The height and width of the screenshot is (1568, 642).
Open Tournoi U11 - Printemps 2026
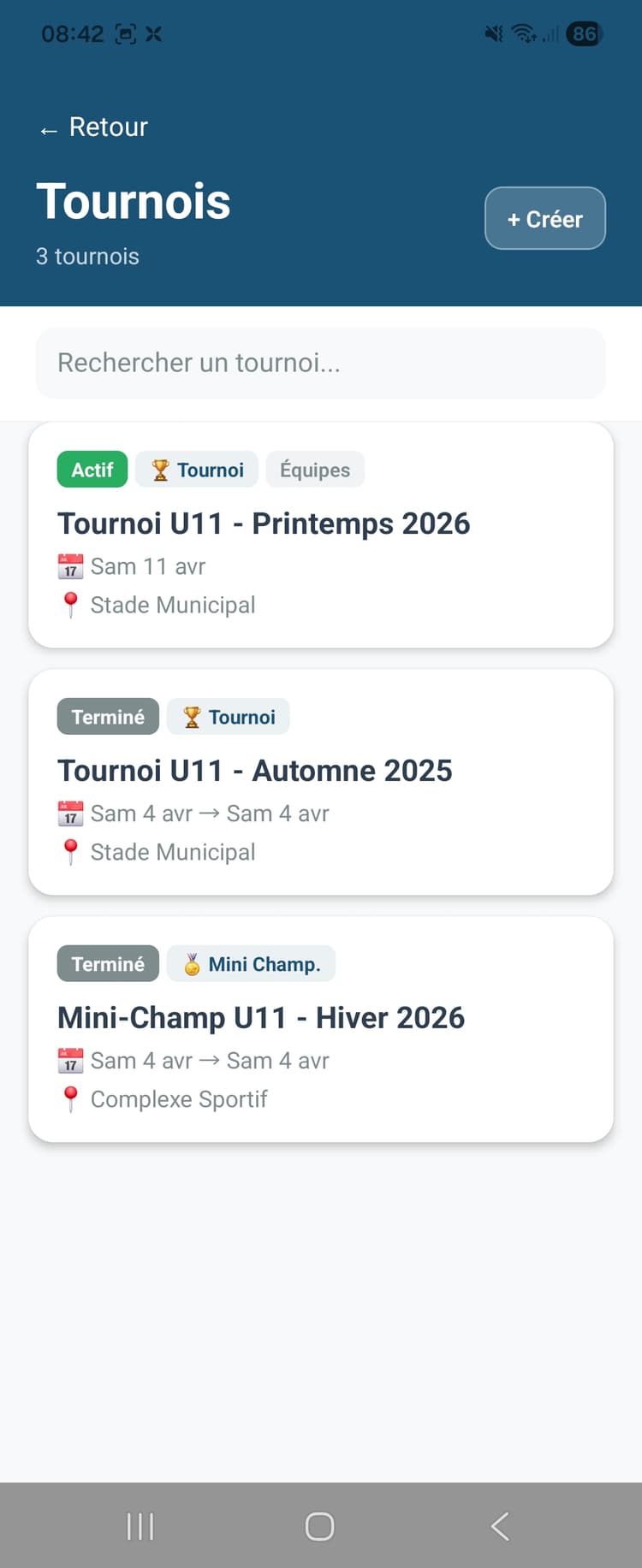click(264, 523)
